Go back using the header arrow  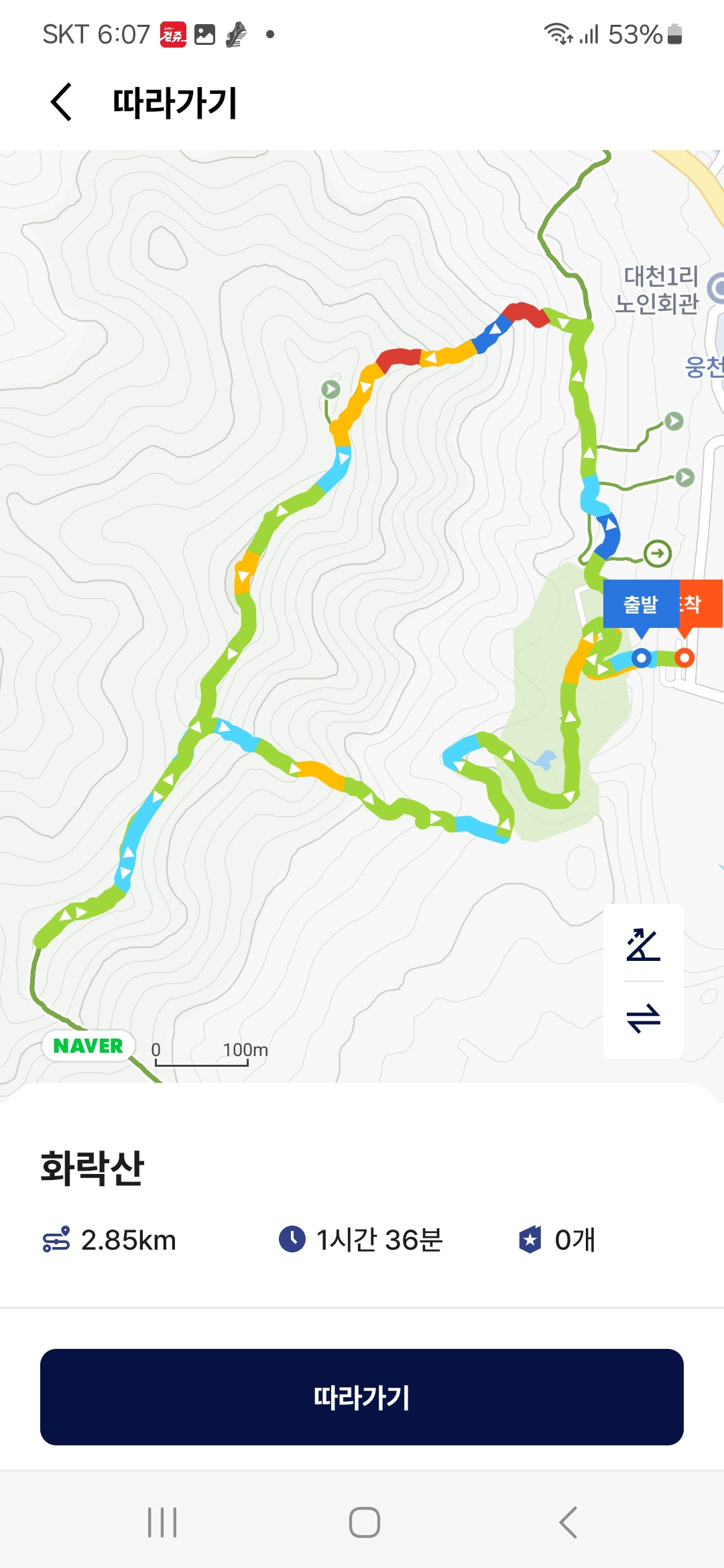click(x=62, y=103)
